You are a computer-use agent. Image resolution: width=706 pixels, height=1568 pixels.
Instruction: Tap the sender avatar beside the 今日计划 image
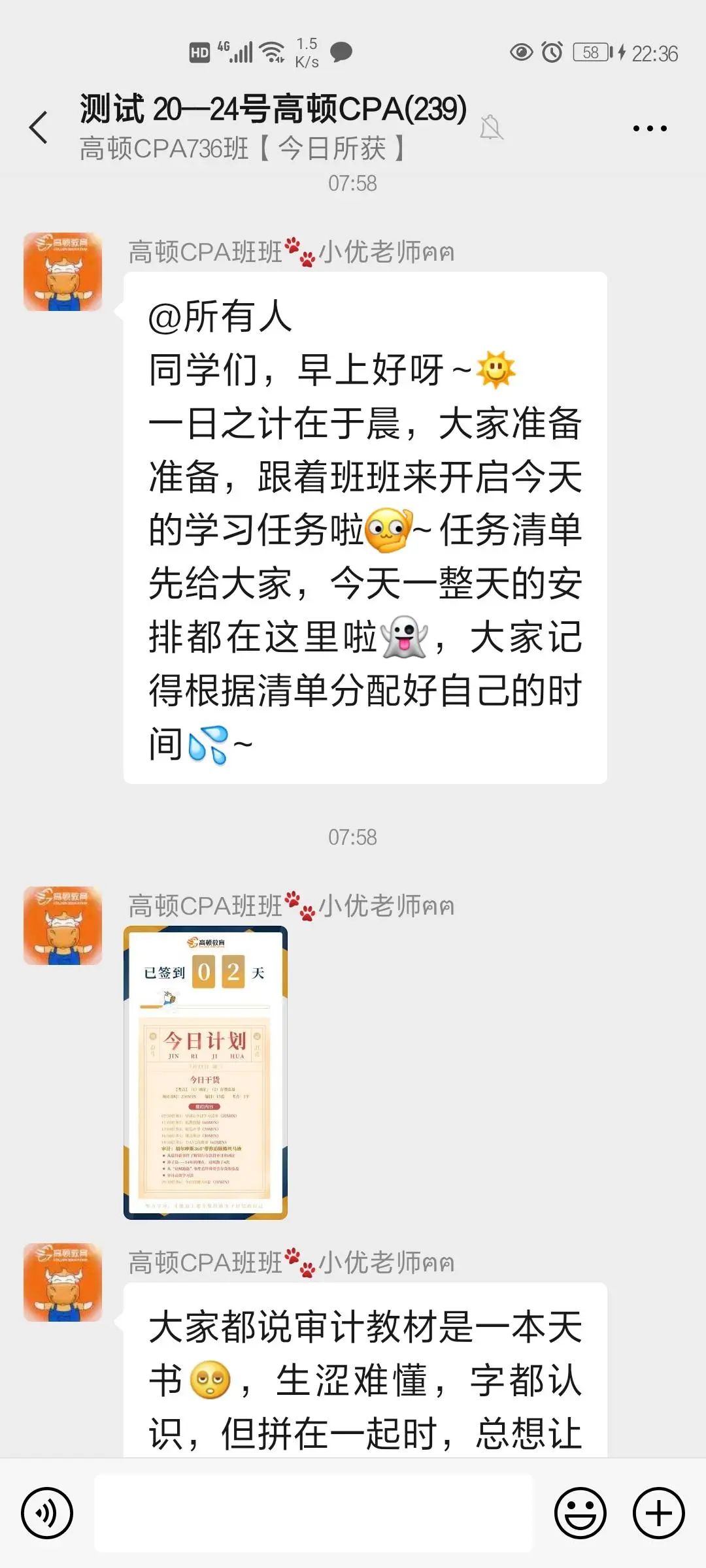(63, 925)
